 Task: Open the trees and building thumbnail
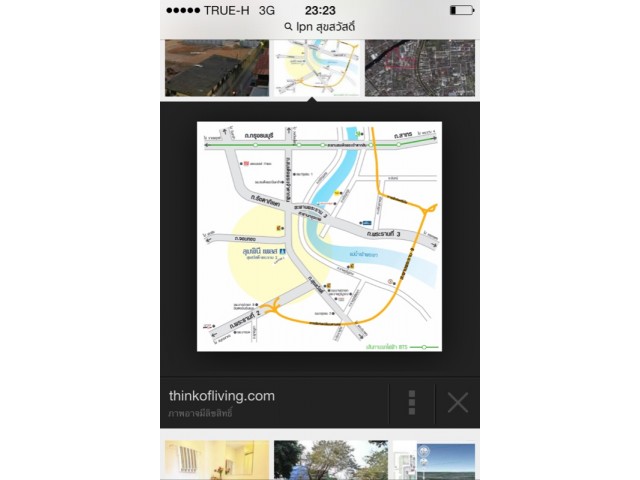tap(330, 460)
